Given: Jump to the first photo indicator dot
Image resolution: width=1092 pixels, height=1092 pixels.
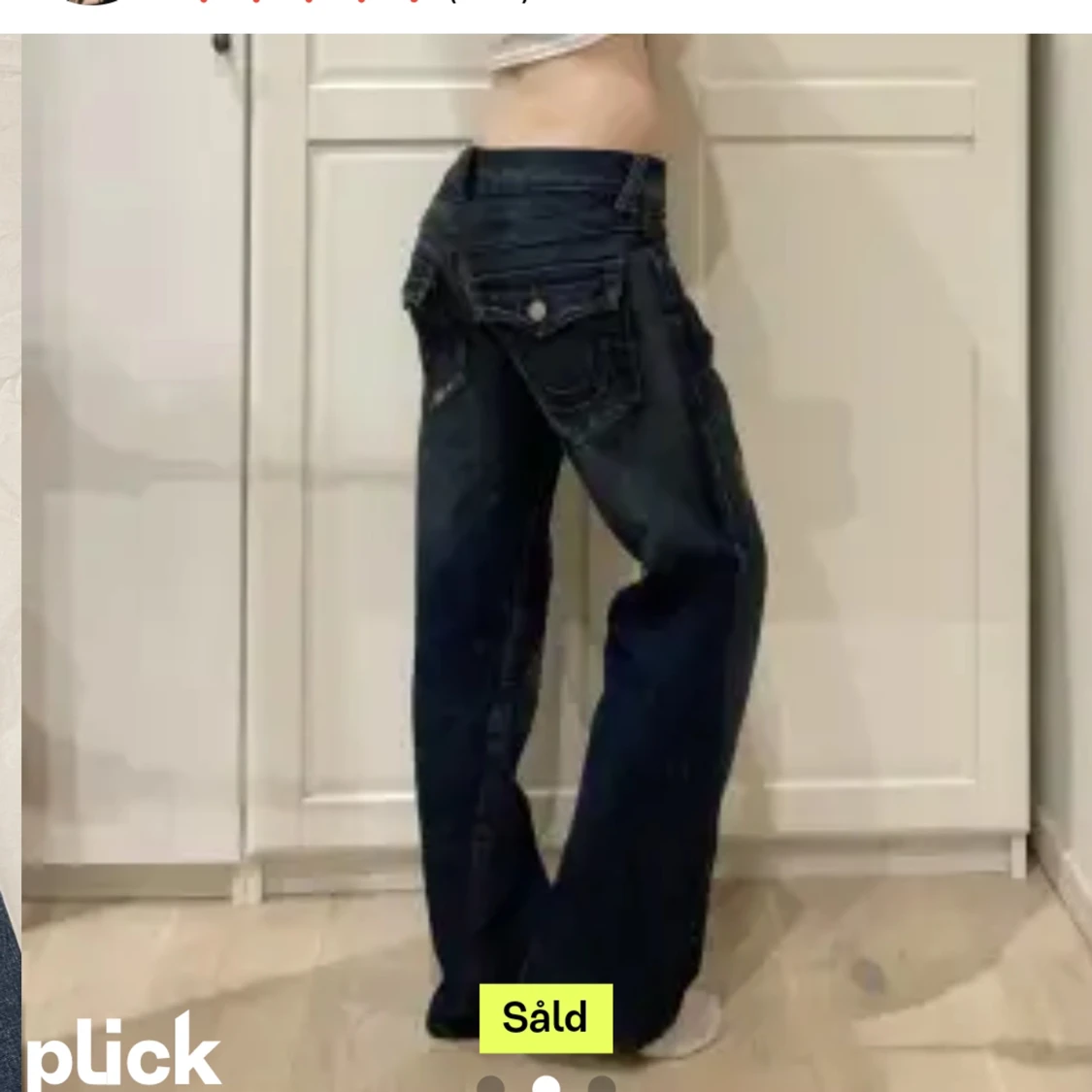Looking at the screenshot, I should (x=490, y=1084).
